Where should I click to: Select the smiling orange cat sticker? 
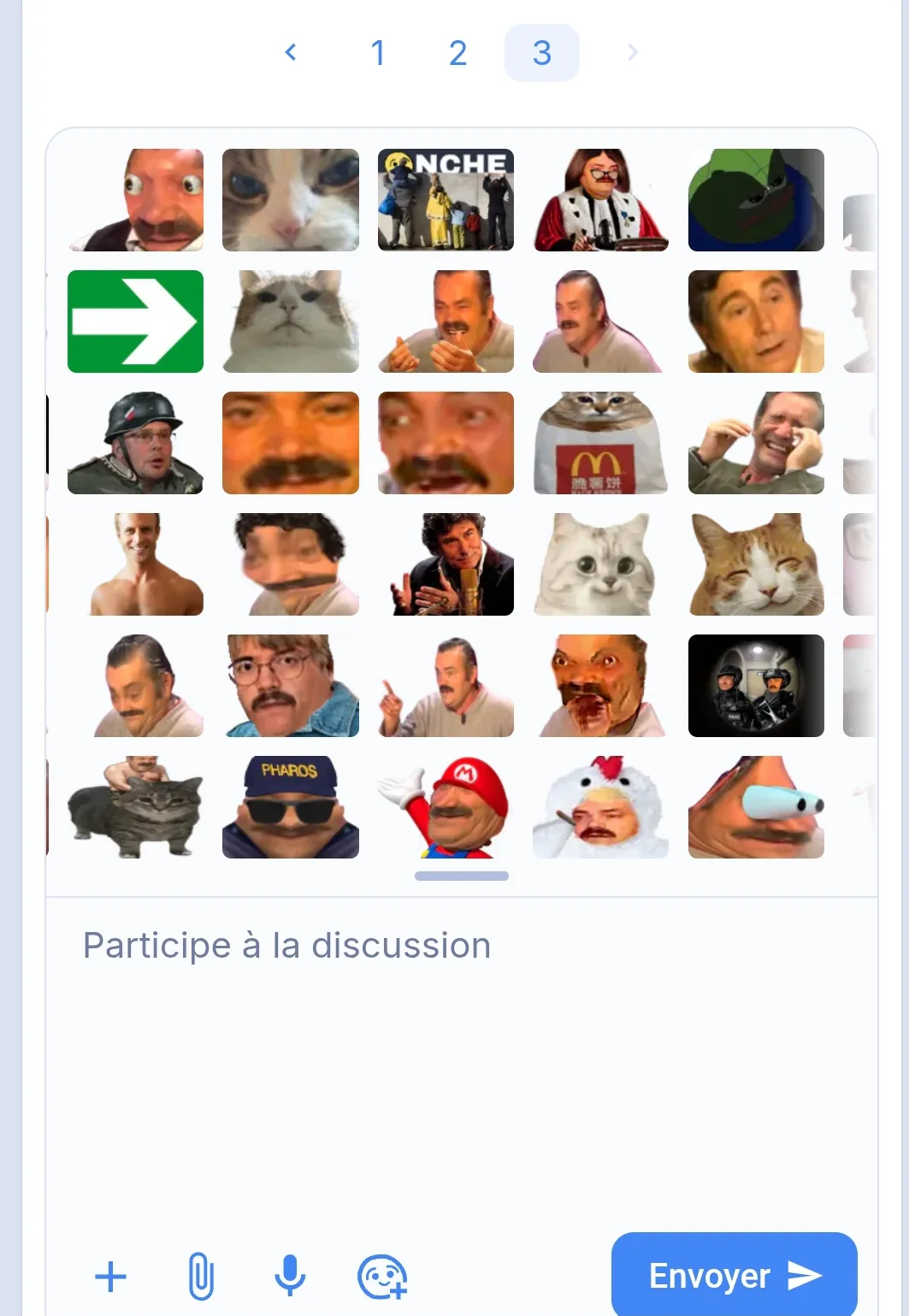[x=756, y=564]
